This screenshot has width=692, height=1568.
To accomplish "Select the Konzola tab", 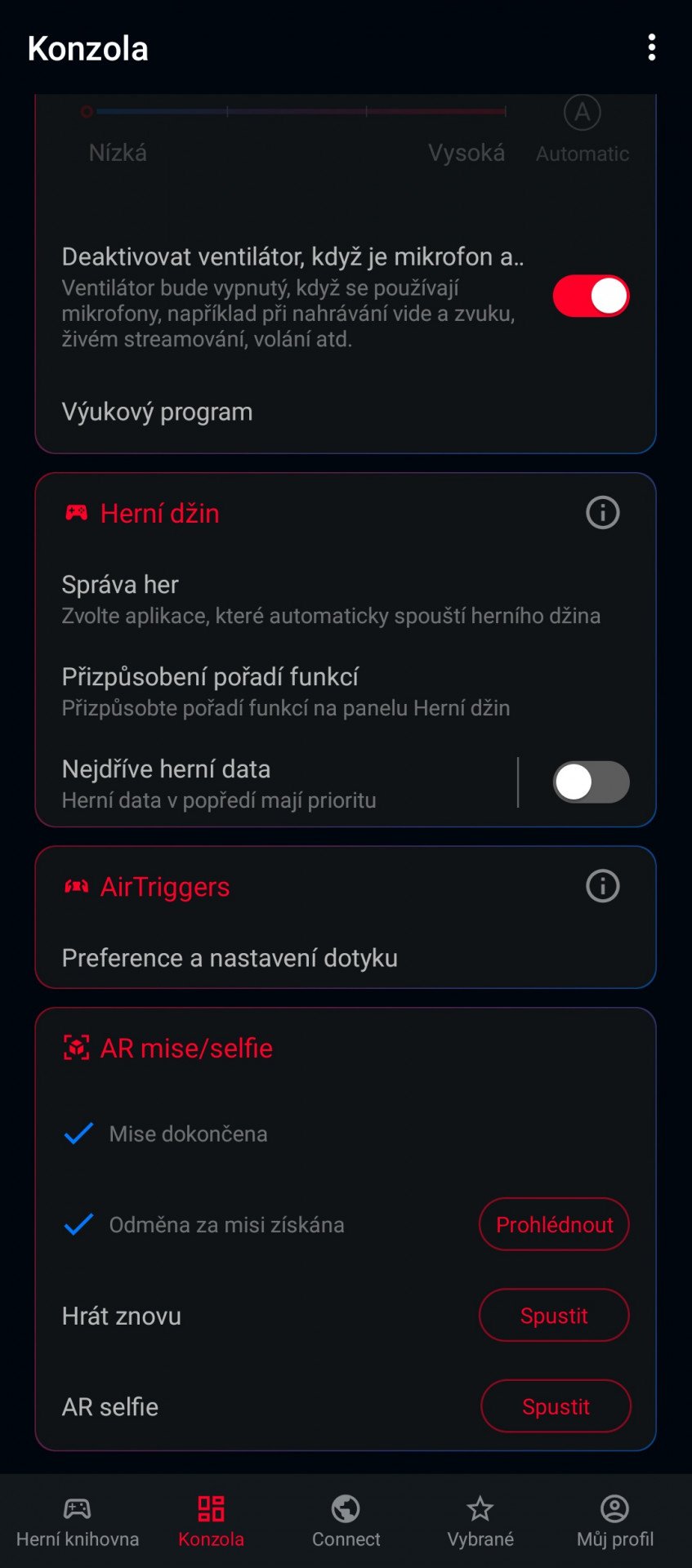I will (212, 1521).
